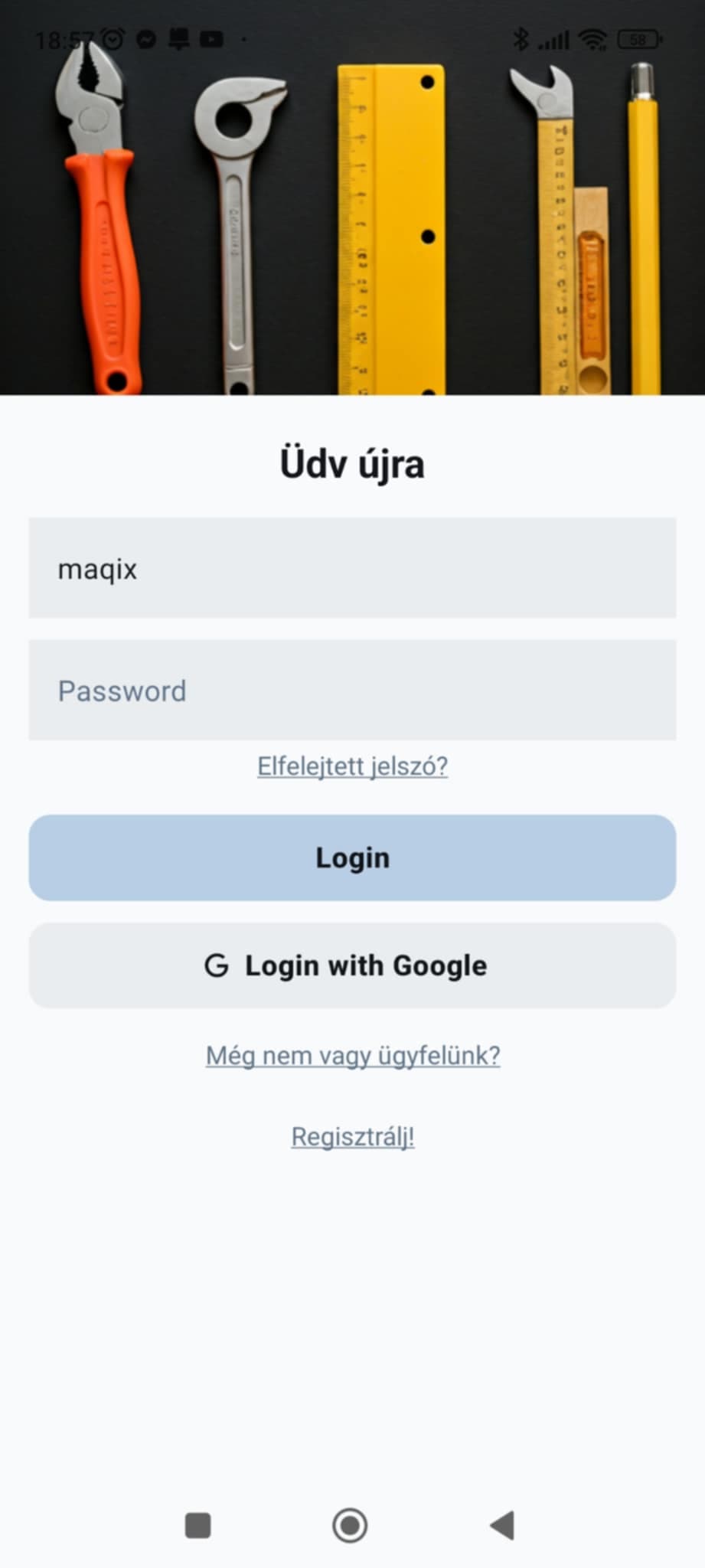The width and height of the screenshot is (705, 1568).
Task: Click the Password input field
Action: click(352, 690)
